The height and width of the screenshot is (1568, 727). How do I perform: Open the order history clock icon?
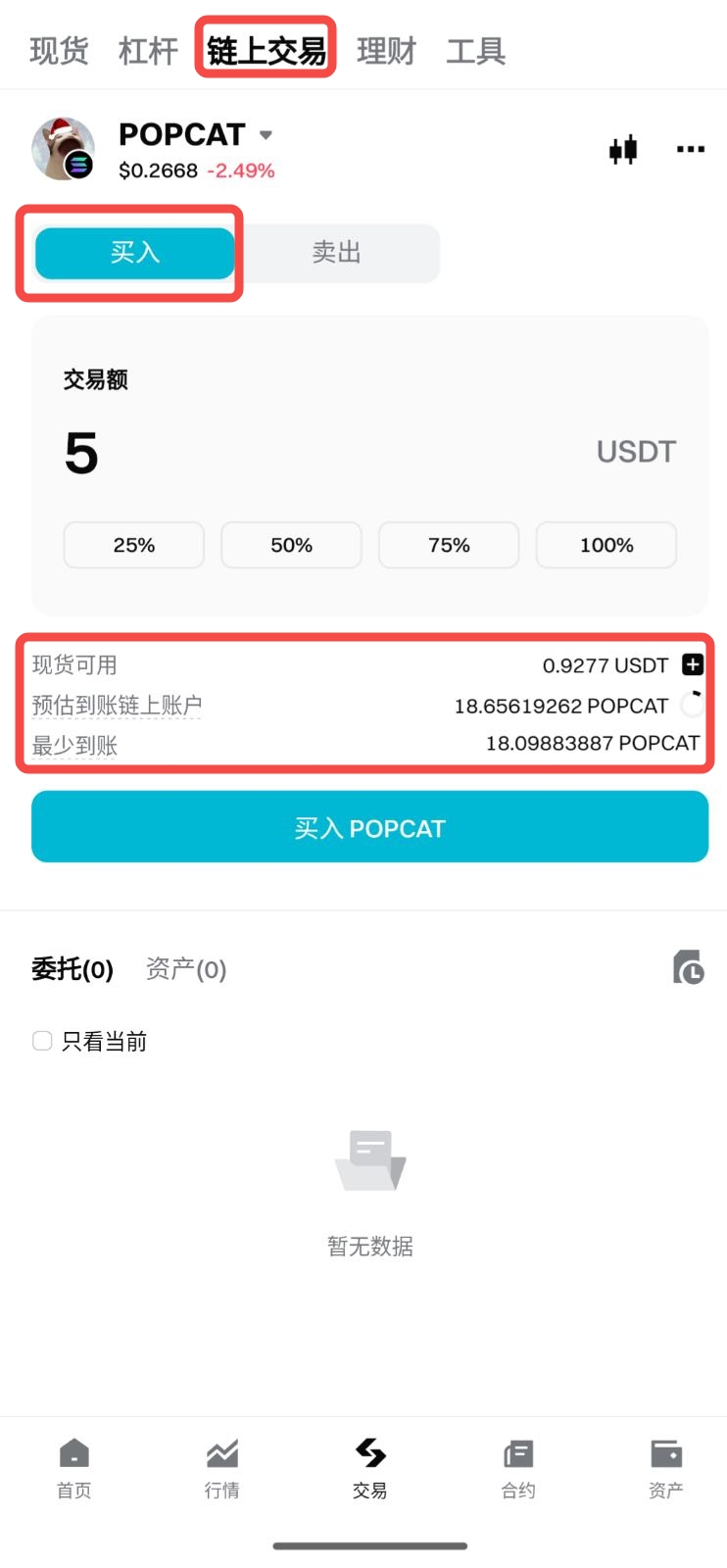[689, 968]
